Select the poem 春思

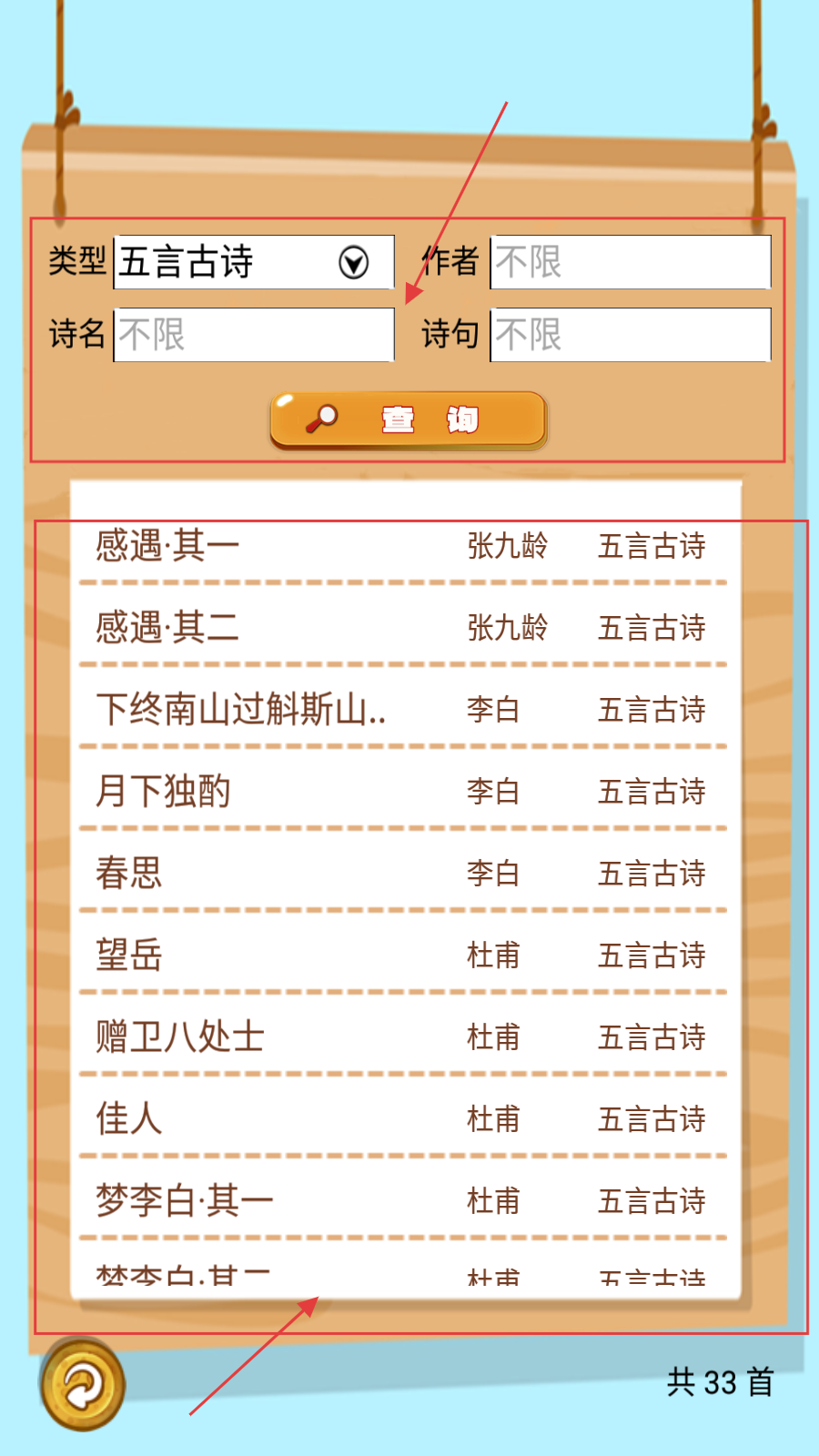[405, 874]
